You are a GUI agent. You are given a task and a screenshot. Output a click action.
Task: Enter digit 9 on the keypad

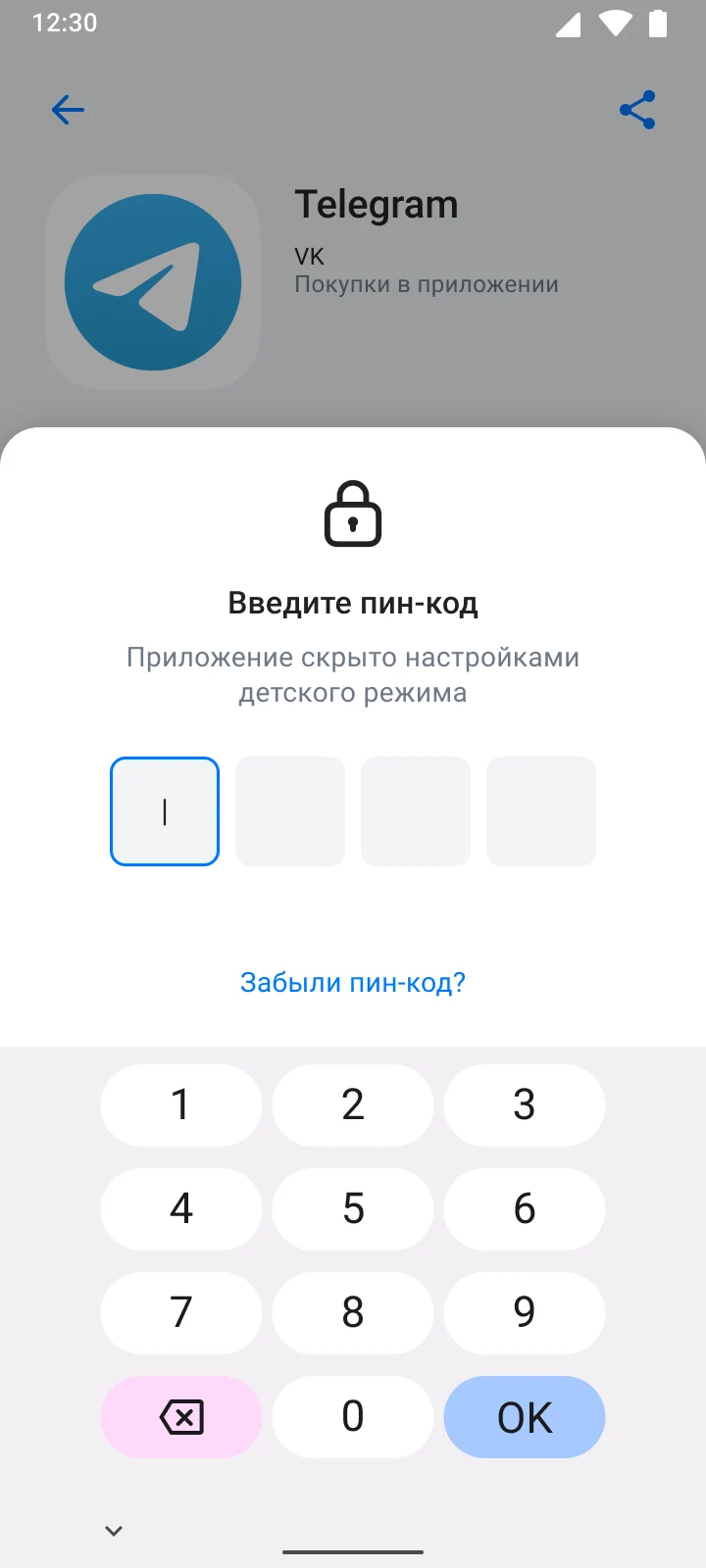coord(525,1313)
